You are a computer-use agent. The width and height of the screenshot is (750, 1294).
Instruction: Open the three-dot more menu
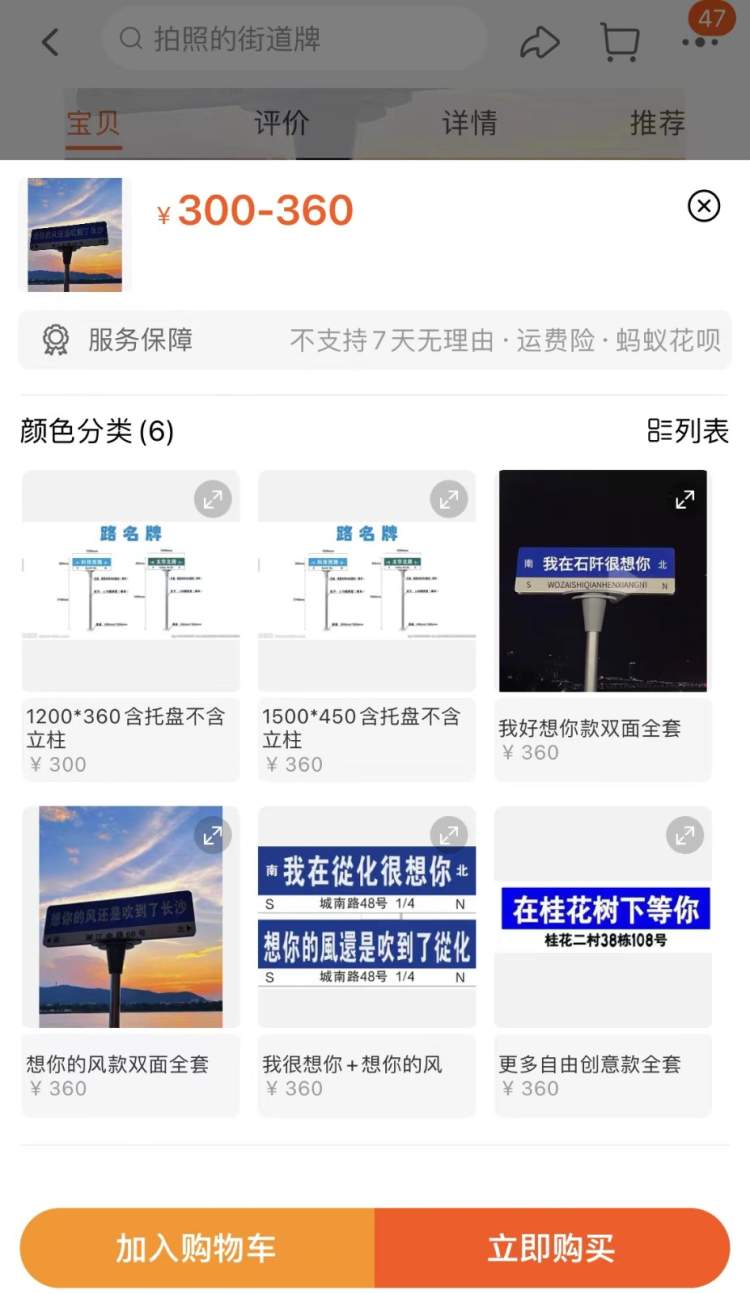(700, 43)
